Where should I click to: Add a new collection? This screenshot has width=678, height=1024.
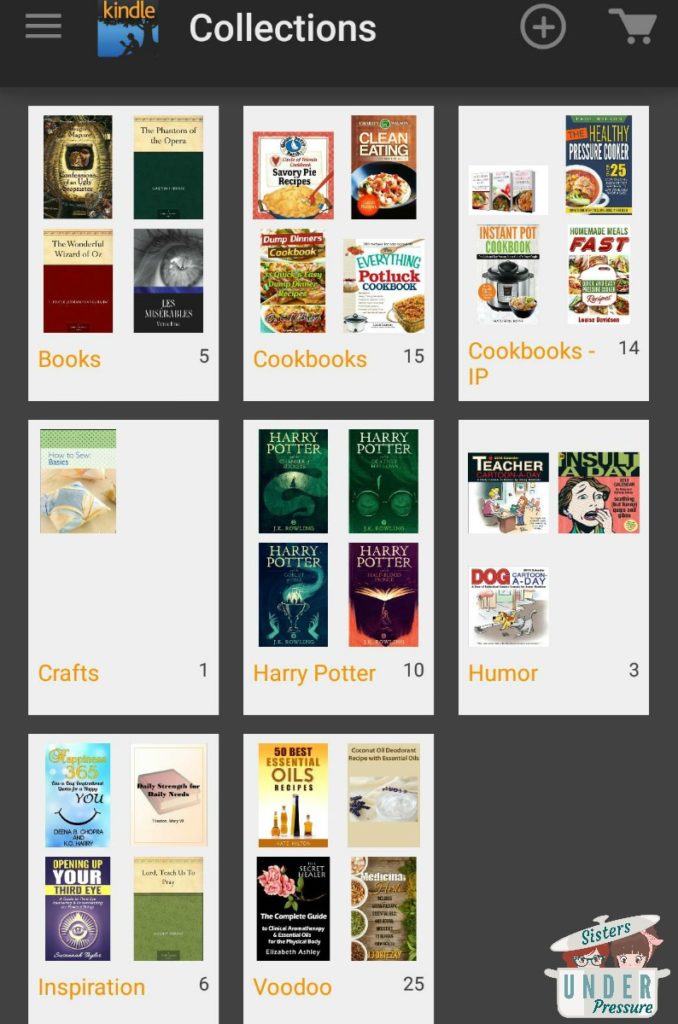click(542, 27)
